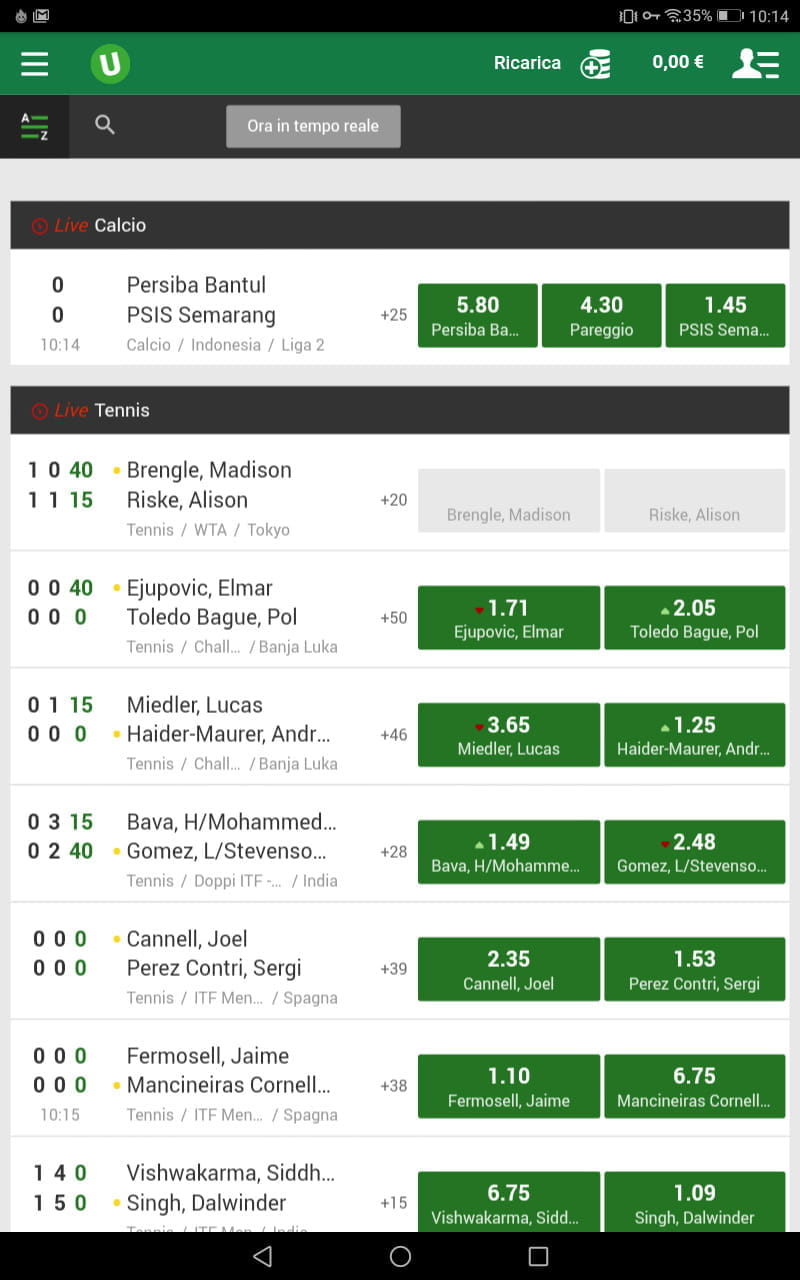Open the A-Z sports list
Screen dimensions: 800x1280
pos(34,127)
